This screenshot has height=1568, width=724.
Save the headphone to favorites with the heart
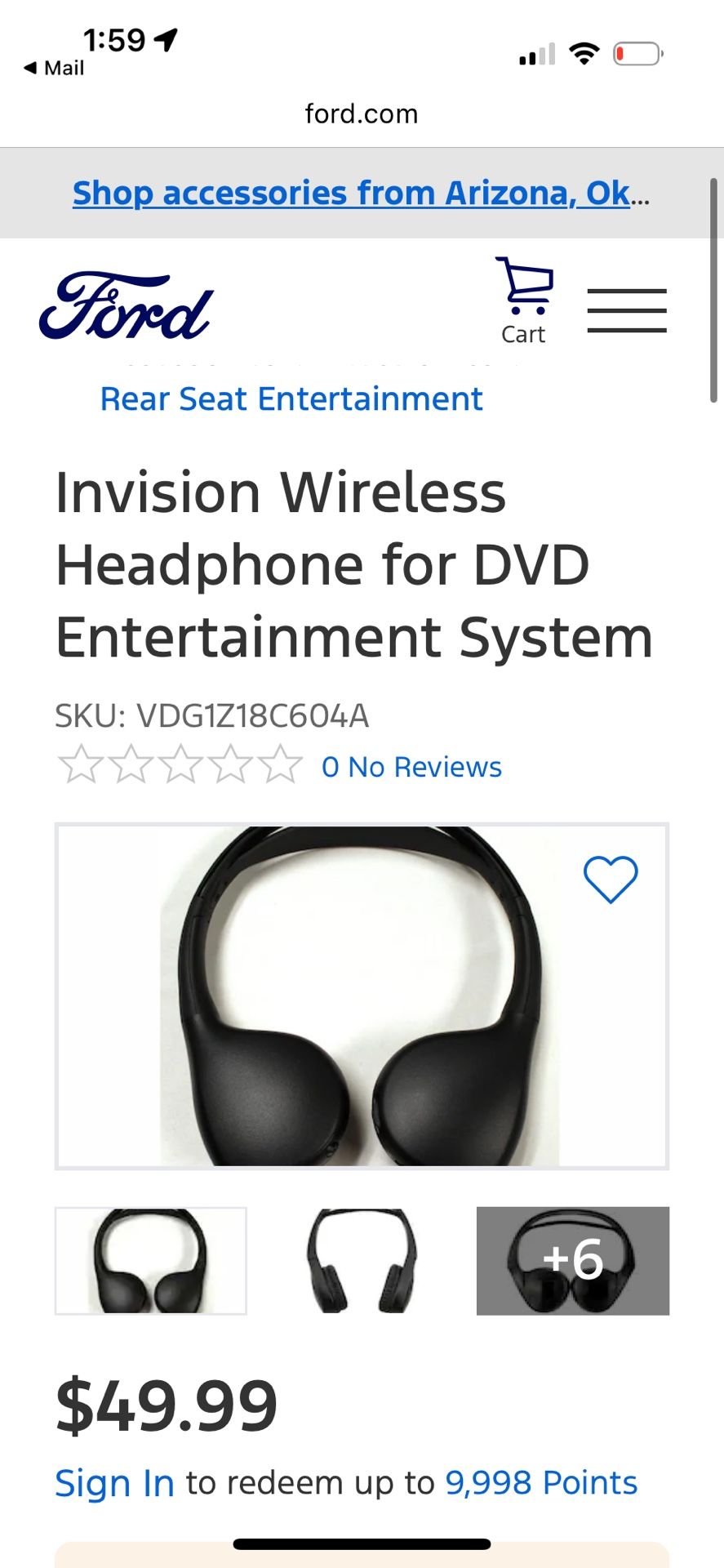tap(610, 879)
